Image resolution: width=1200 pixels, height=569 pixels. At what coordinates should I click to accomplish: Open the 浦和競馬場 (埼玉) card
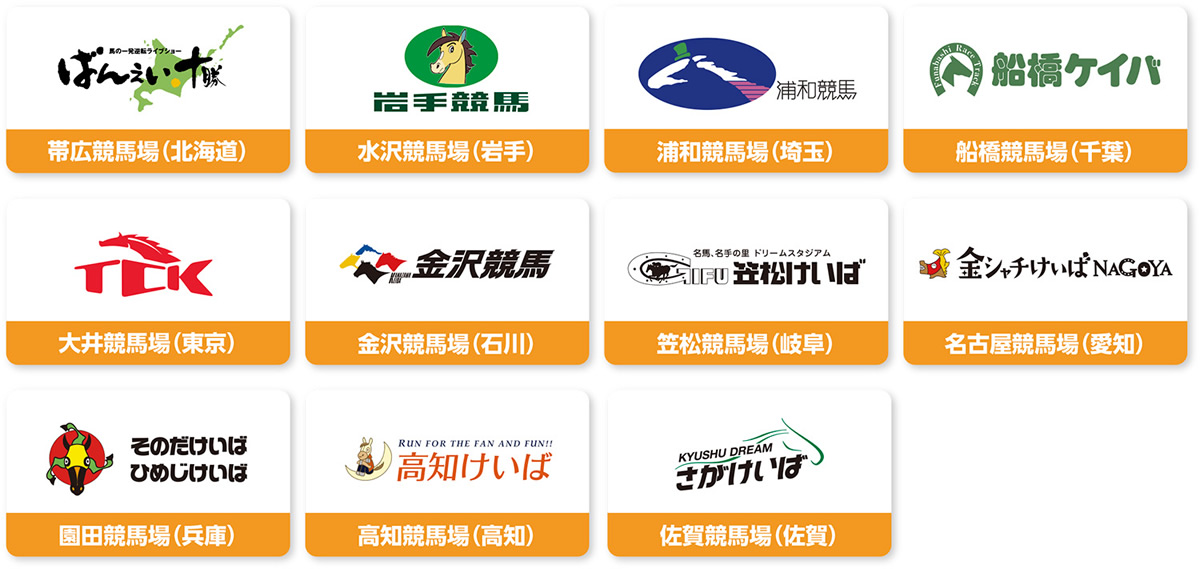coord(746,89)
